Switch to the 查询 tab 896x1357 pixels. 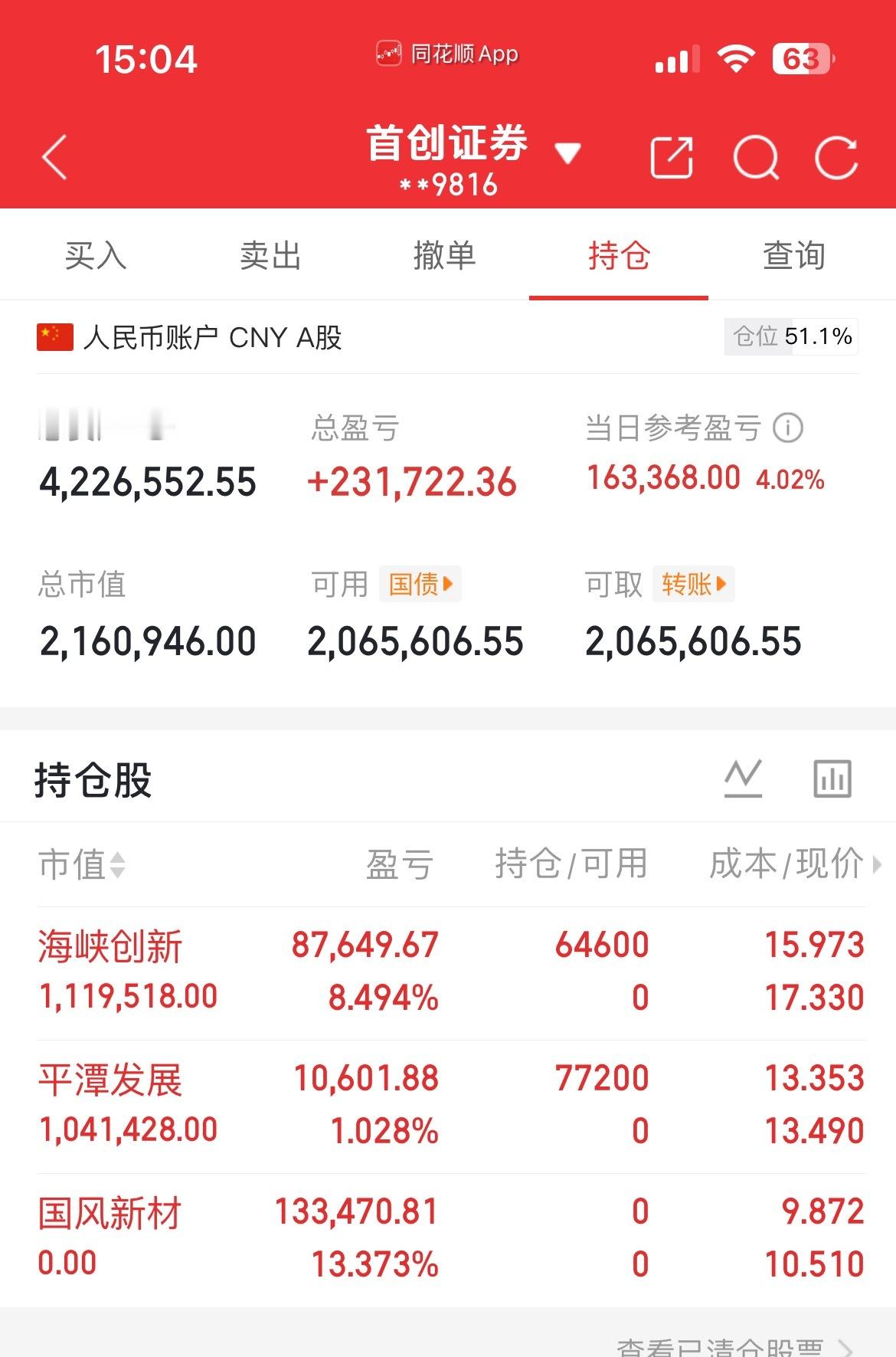(x=792, y=256)
